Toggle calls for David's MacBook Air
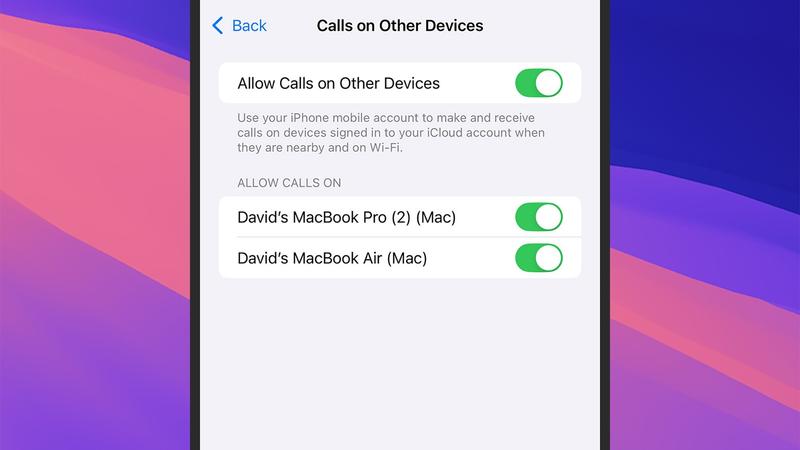Image resolution: width=800 pixels, height=450 pixels. point(538,258)
